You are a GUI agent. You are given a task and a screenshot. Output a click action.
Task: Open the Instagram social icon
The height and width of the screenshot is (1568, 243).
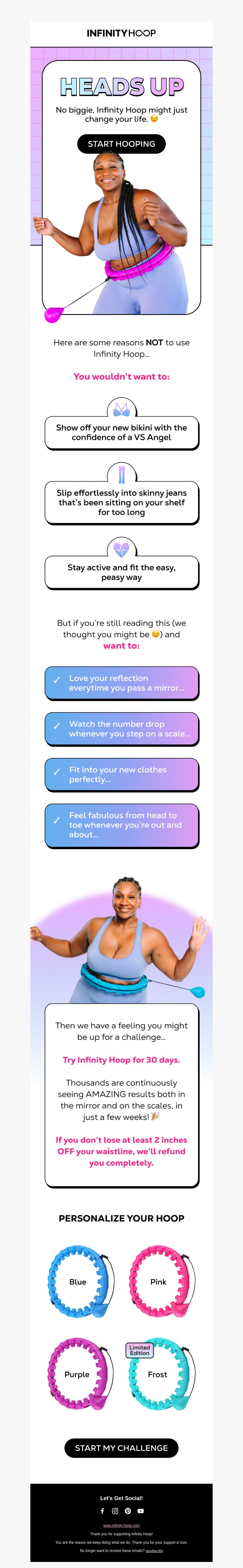pos(115,1511)
